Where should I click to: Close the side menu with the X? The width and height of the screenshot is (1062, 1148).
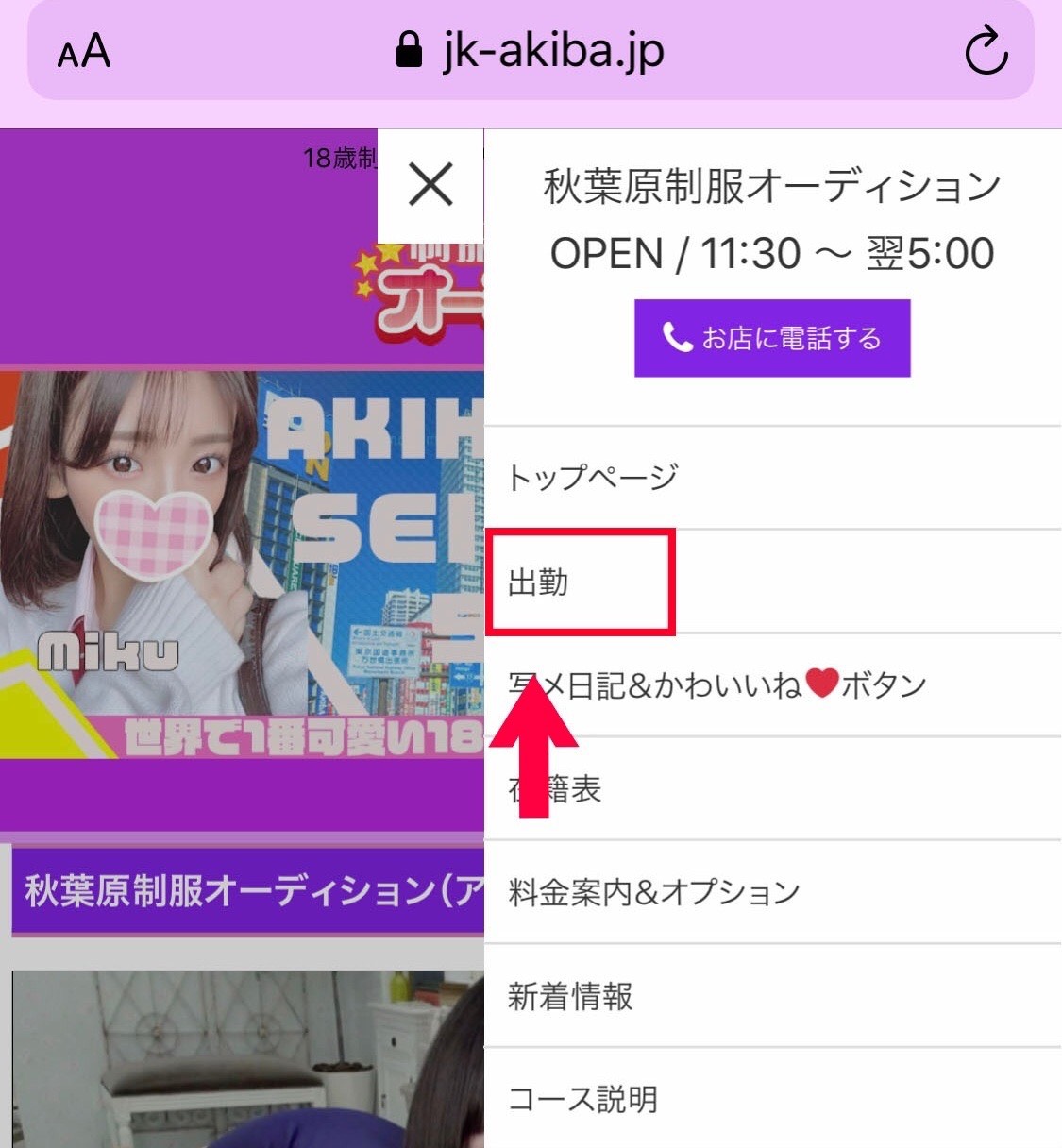point(430,183)
